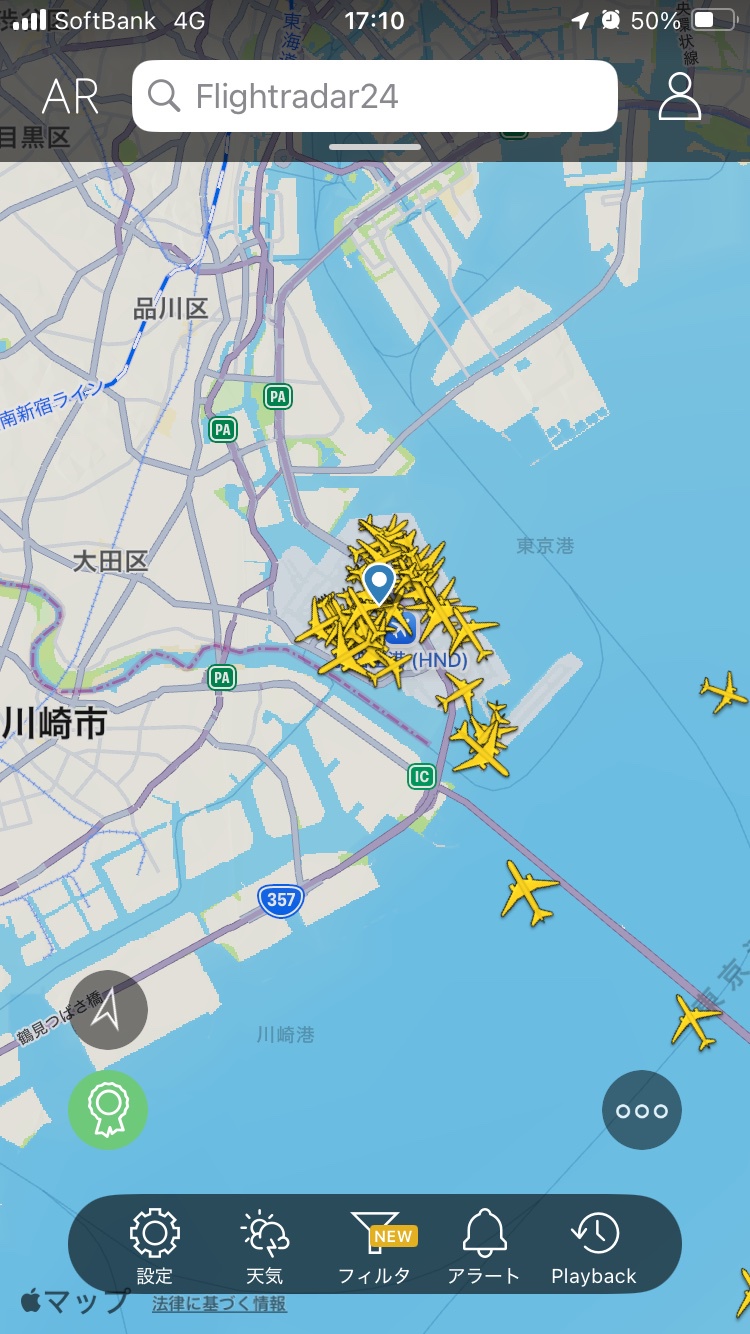750x1334 pixels.
Task: Center map on my location
Action: [108, 1010]
